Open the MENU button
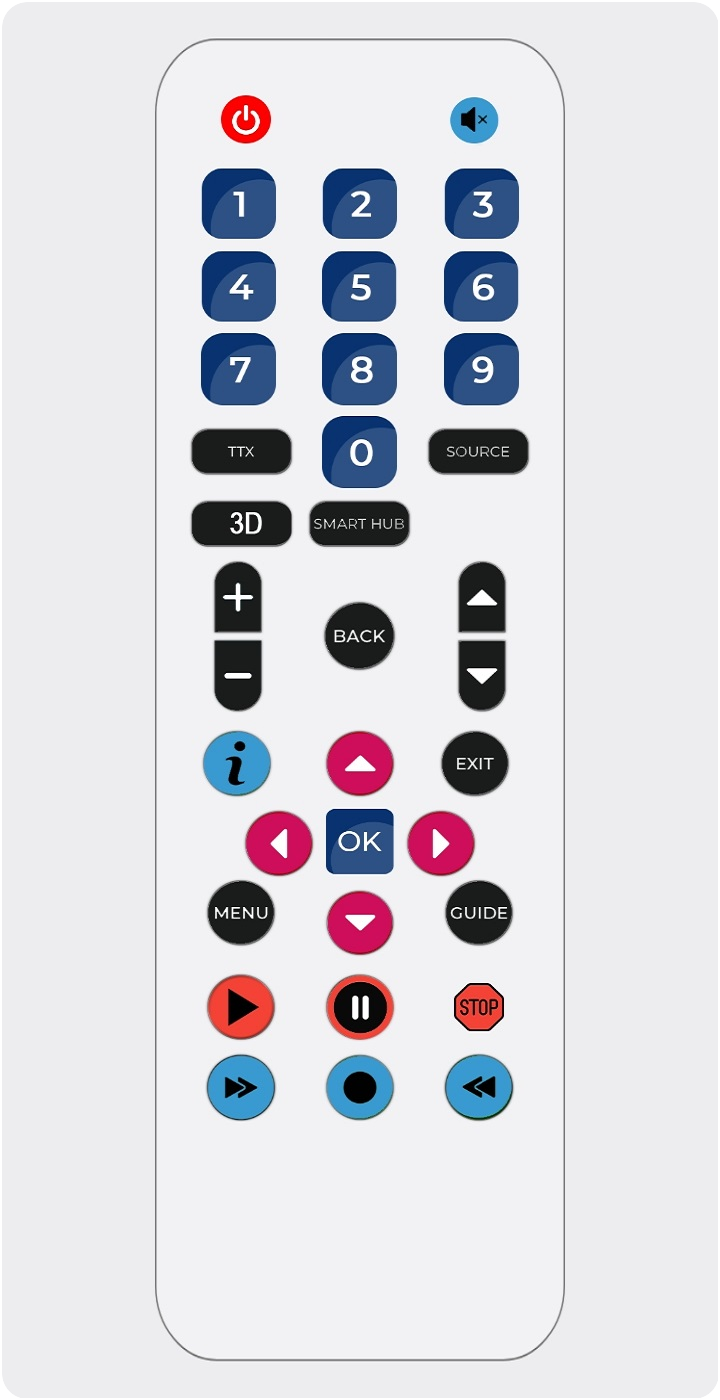The height and width of the screenshot is (1400, 720). coord(241,913)
